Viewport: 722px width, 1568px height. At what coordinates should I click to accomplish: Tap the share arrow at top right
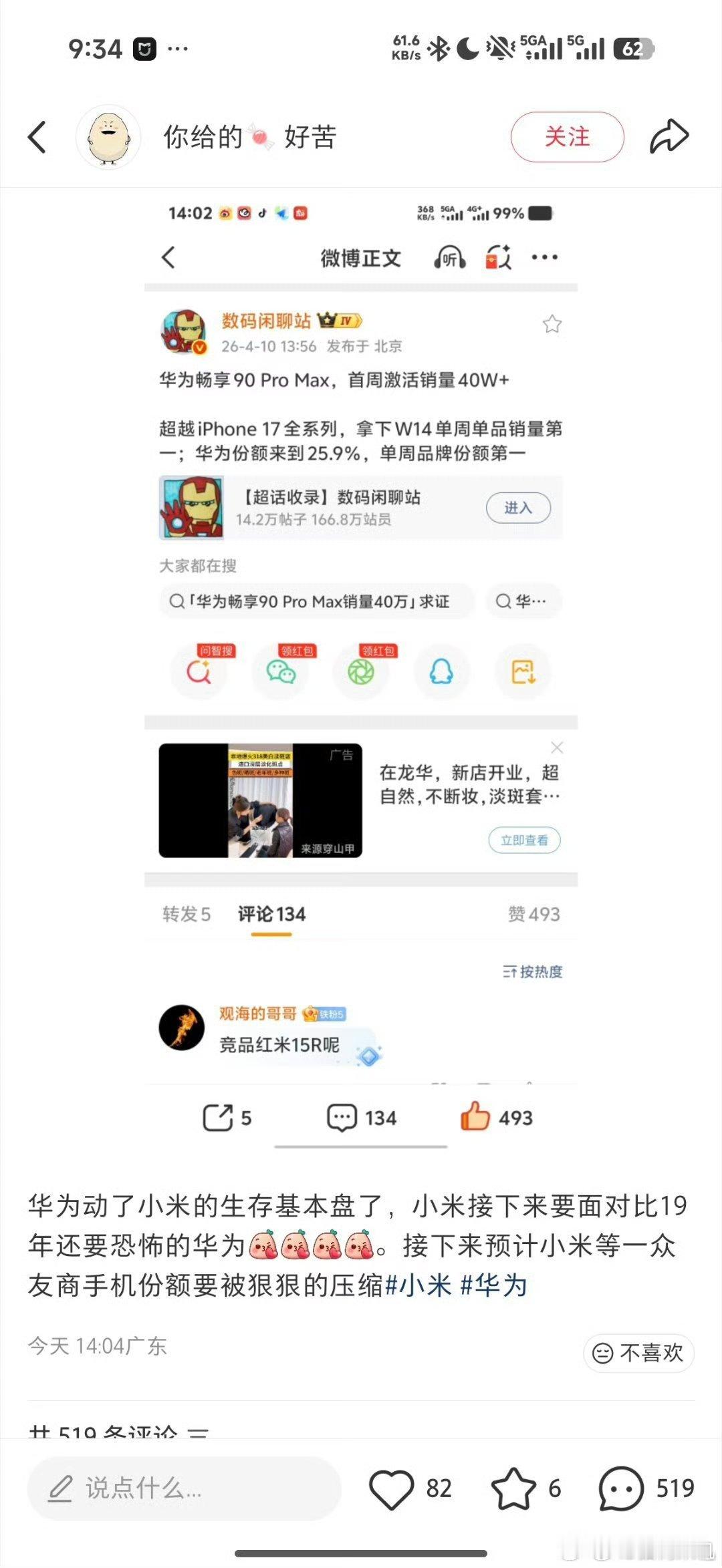[669, 136]
